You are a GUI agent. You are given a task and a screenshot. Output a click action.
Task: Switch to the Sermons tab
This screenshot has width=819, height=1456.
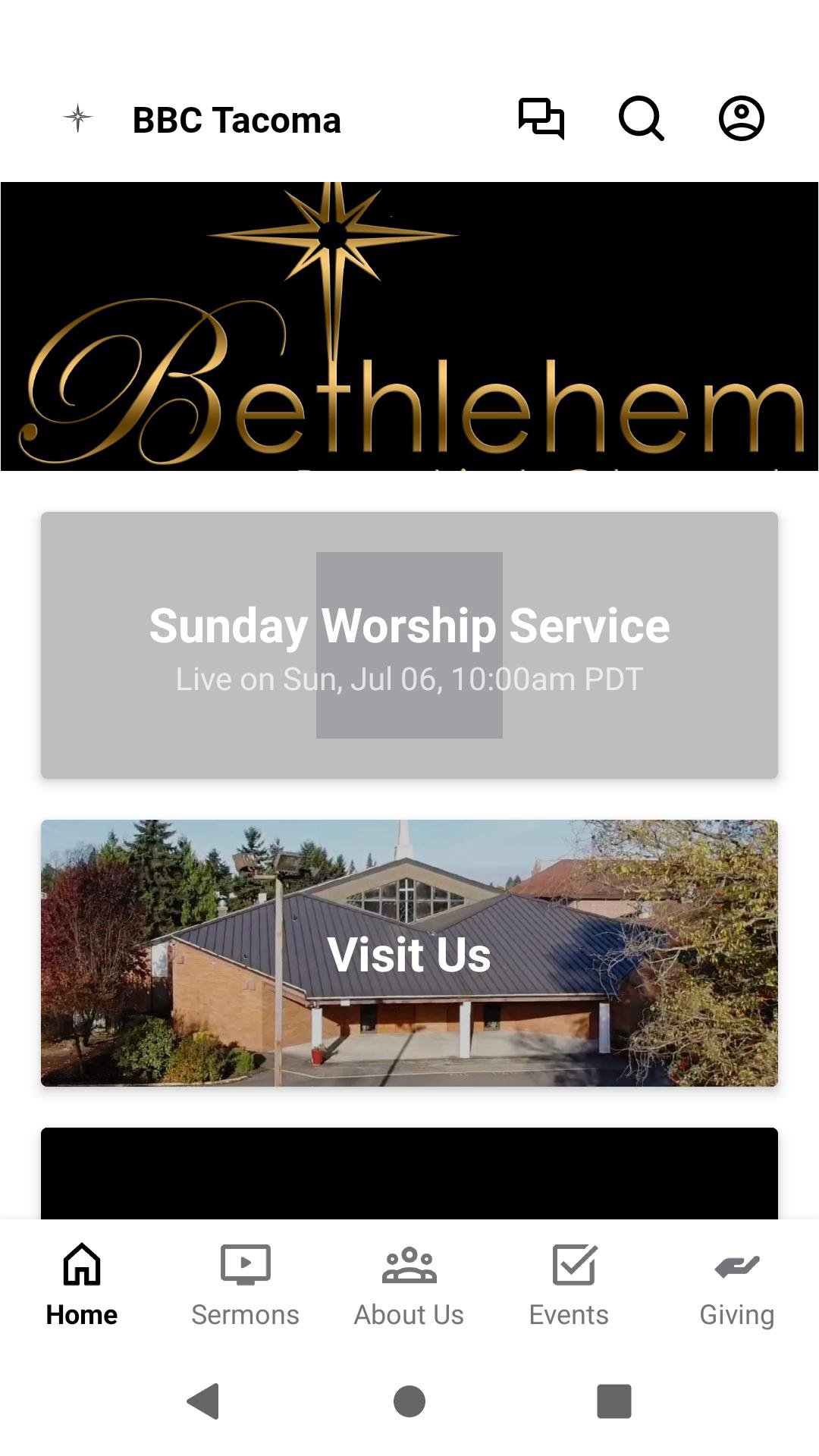(245, 1285)
